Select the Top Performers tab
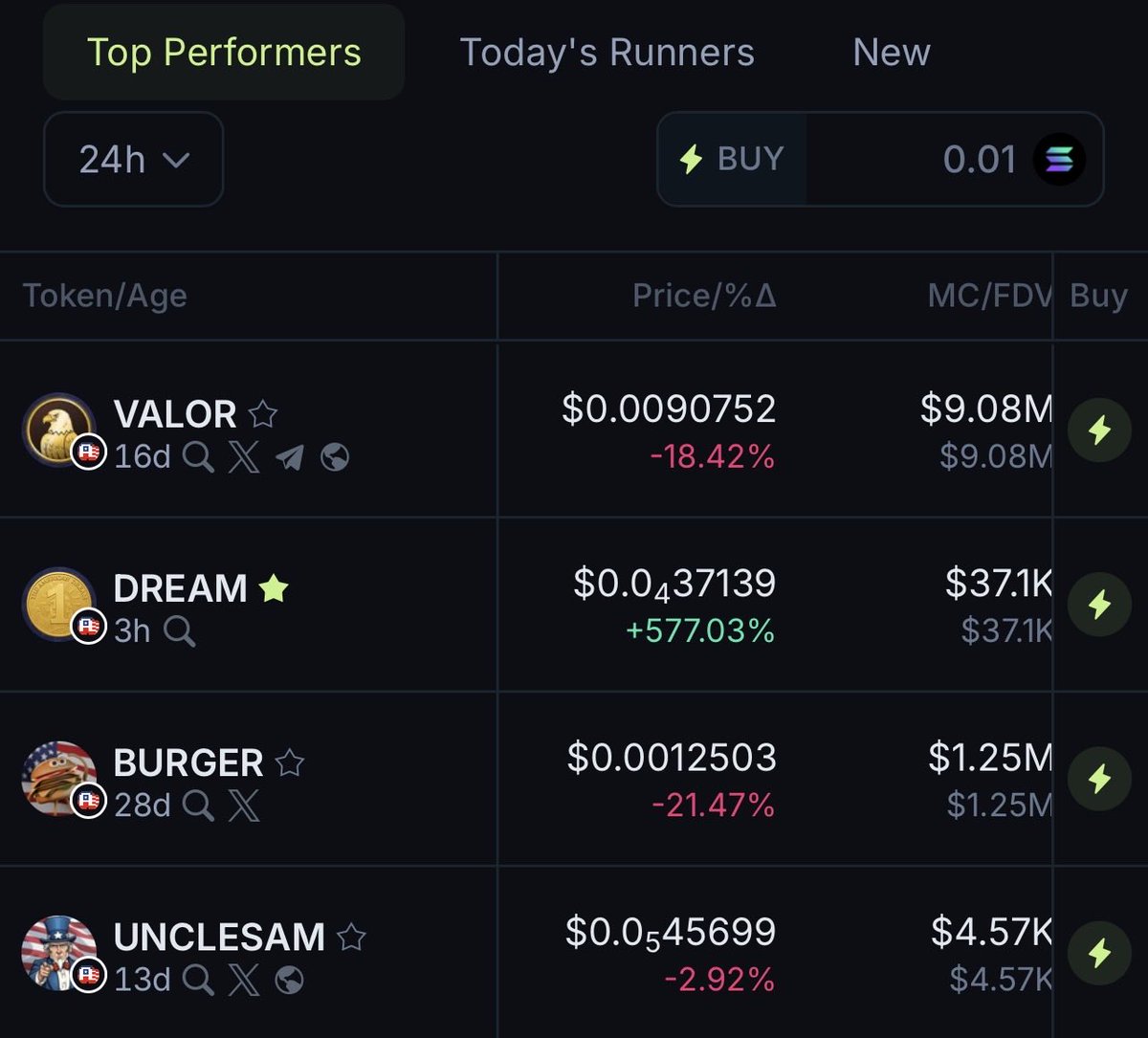 point(224,53)
